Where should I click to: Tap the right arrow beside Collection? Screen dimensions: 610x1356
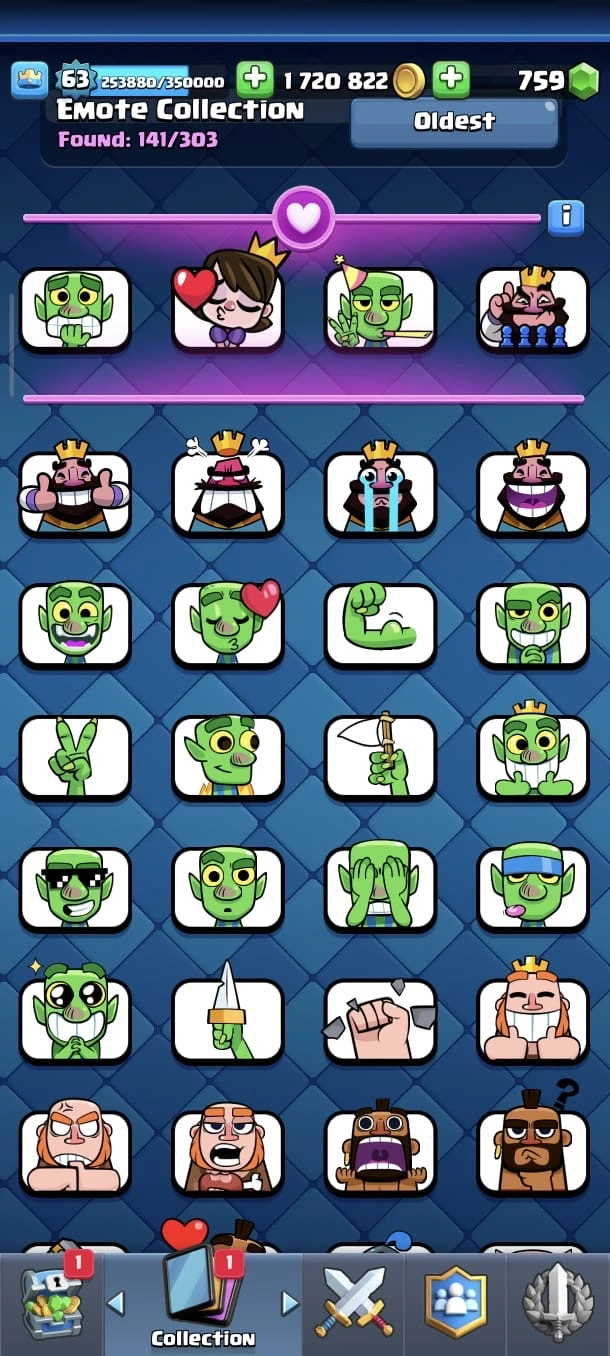coord(290,1303)
